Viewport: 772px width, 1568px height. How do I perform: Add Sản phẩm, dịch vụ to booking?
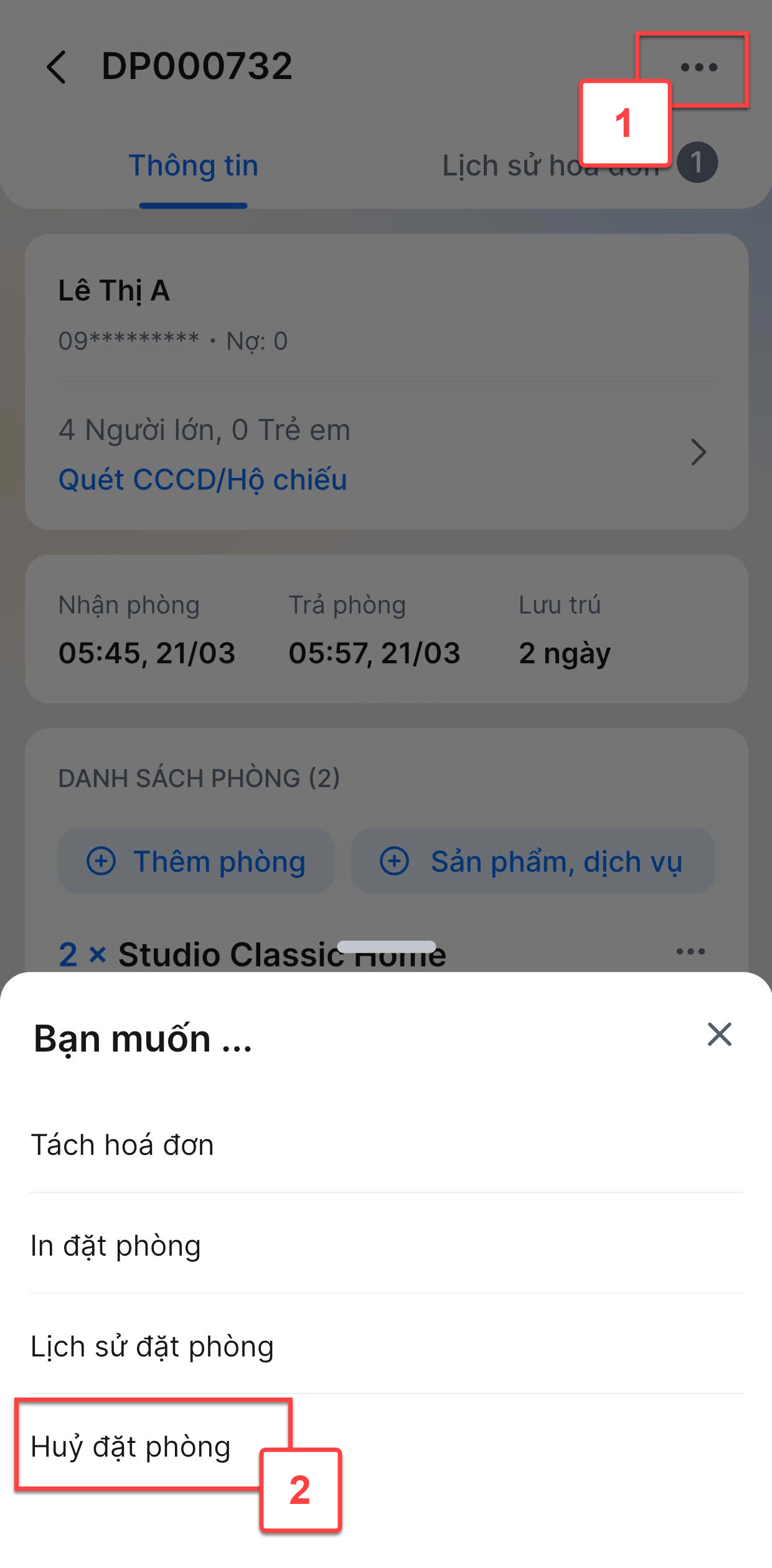point(533,861)
